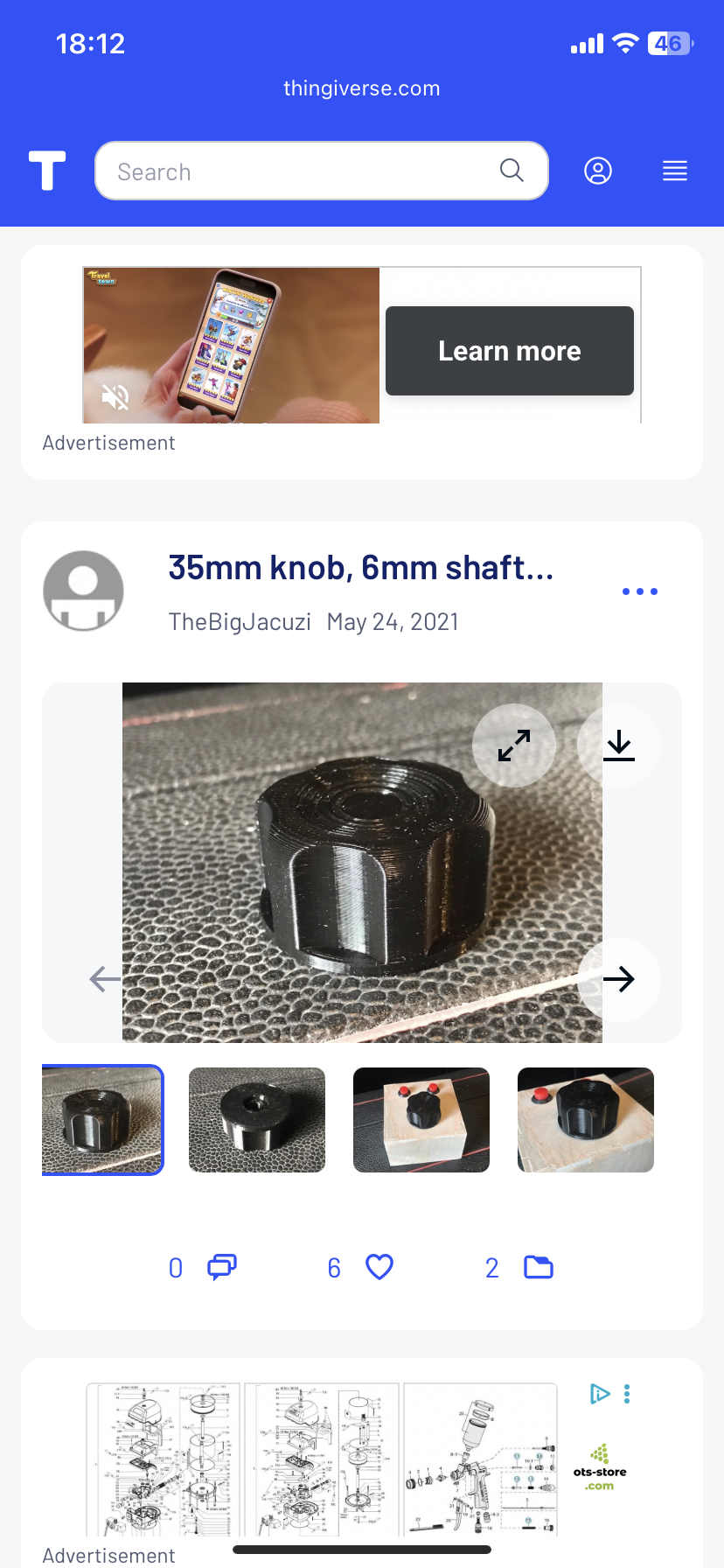Open the three-dot options for the knob

coord(640,591)
